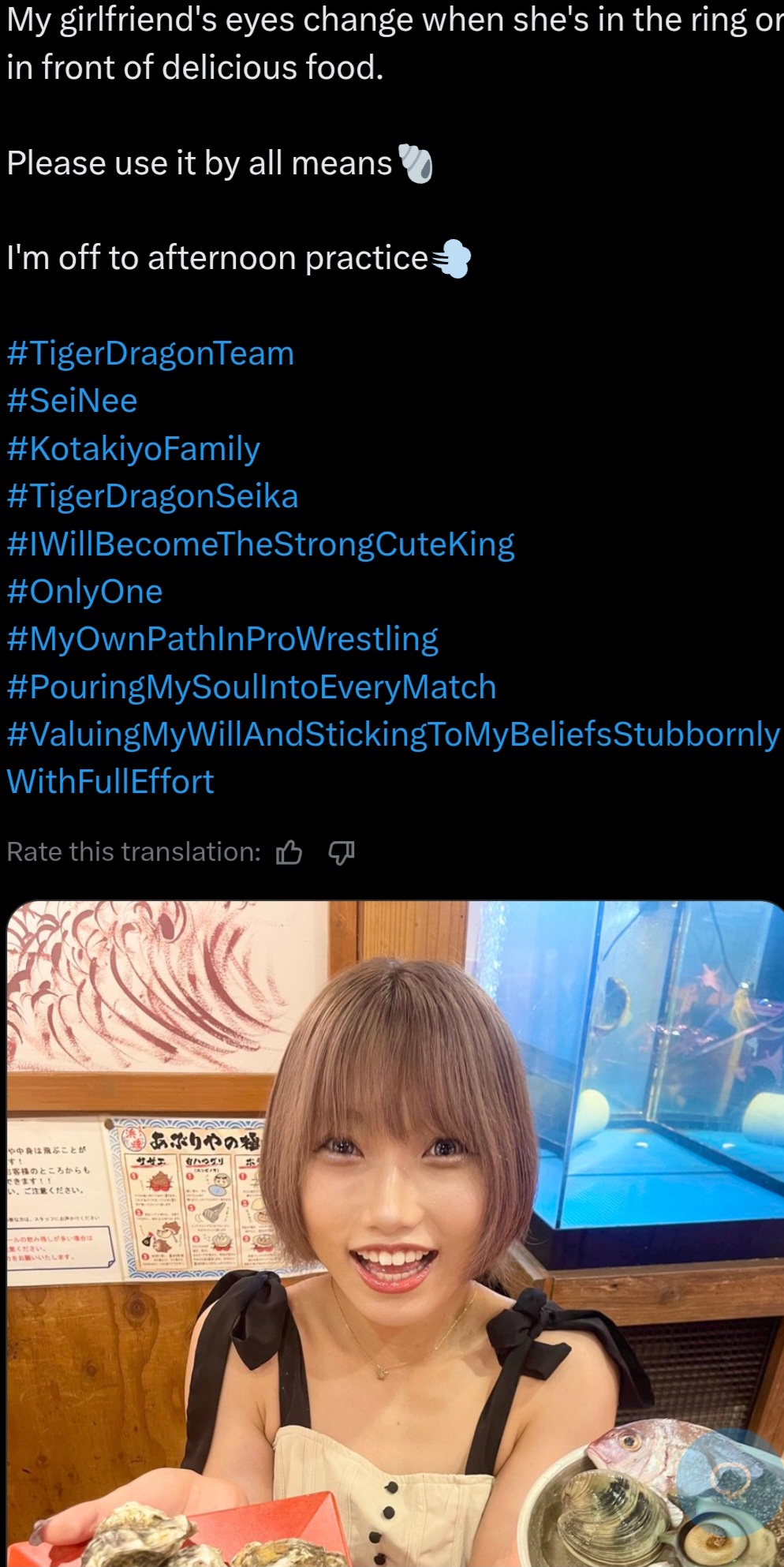Open the #MyOwnPathInProWrestling hashtag

tap(222, 639)
